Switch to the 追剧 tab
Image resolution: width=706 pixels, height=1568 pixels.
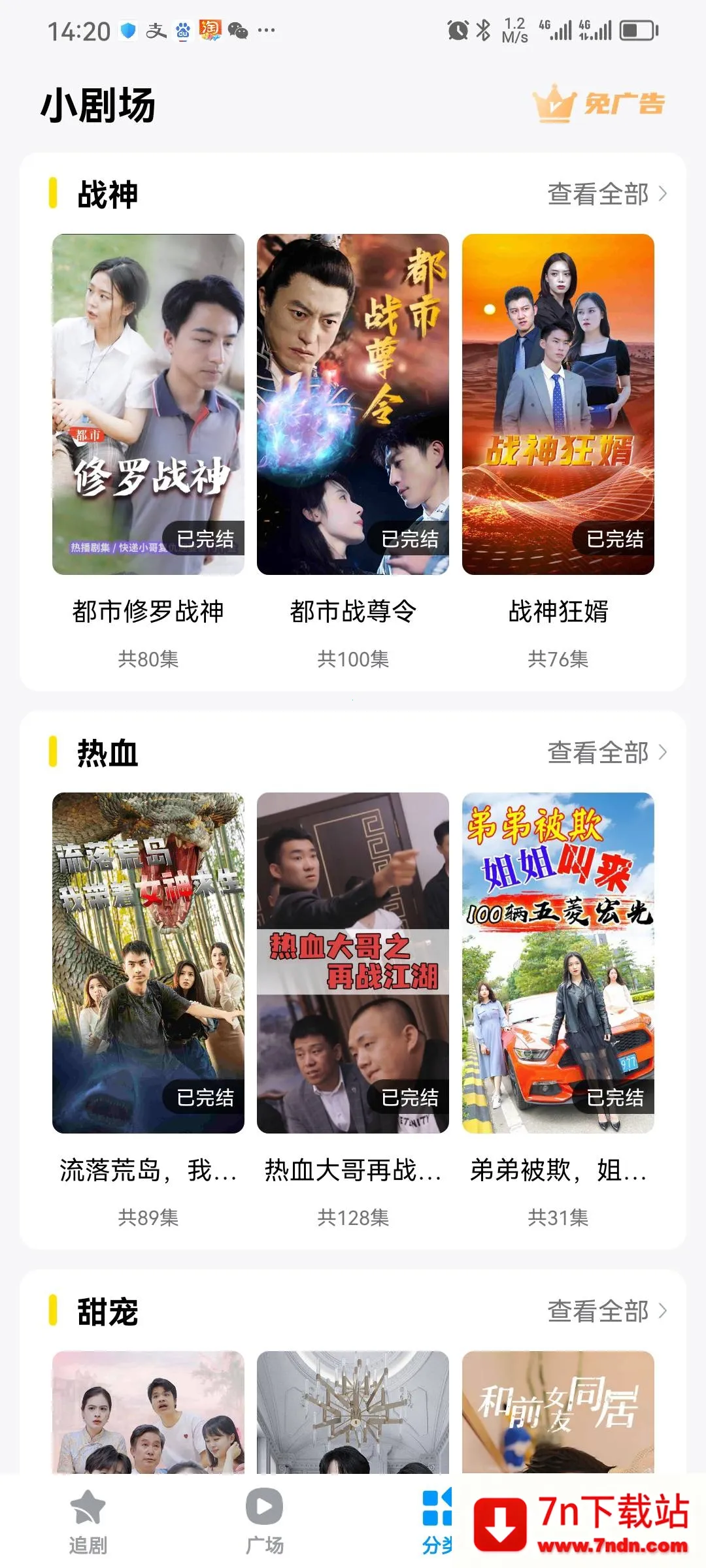click(88, 1521)
